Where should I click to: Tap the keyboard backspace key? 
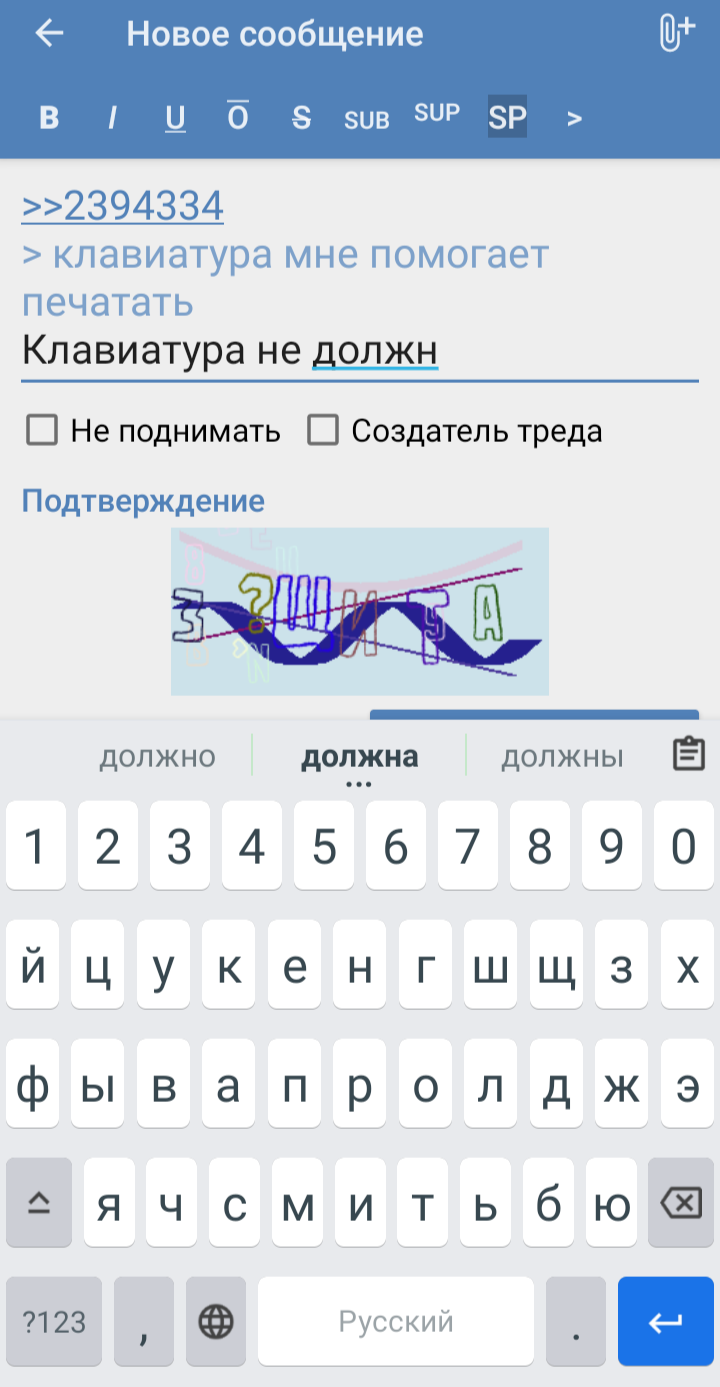681,1202
